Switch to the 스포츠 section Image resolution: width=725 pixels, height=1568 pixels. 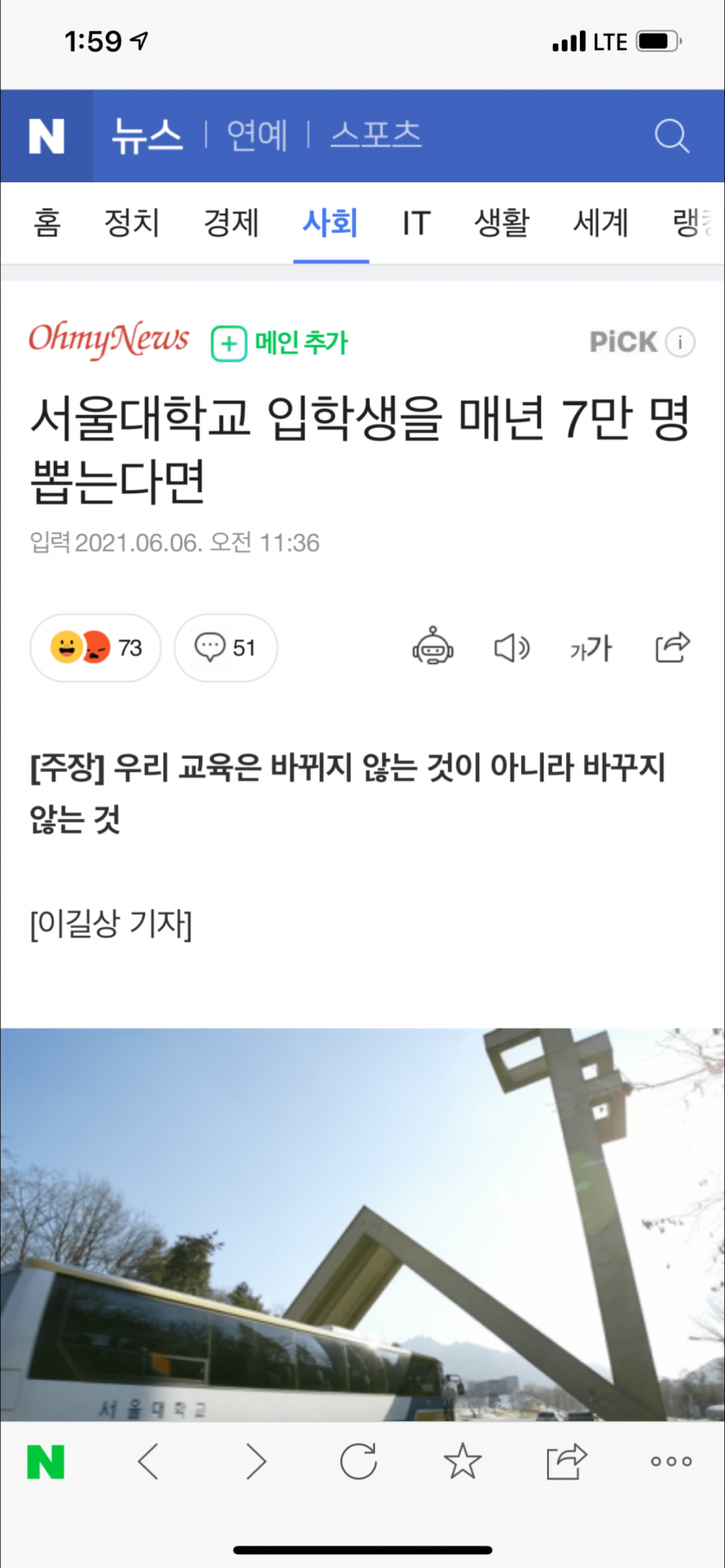[375, 135]
